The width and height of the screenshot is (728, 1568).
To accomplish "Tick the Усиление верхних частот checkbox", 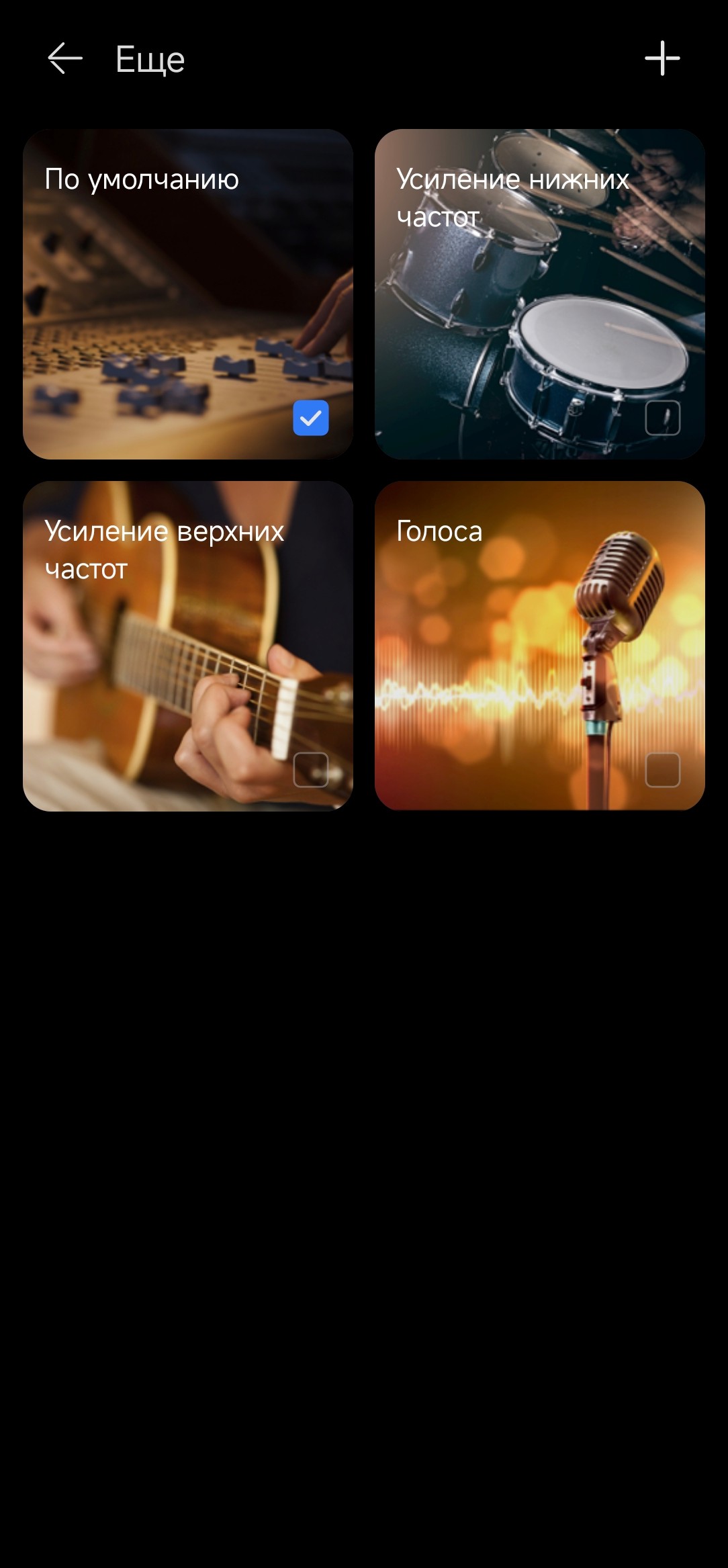I will click(311, 770).
